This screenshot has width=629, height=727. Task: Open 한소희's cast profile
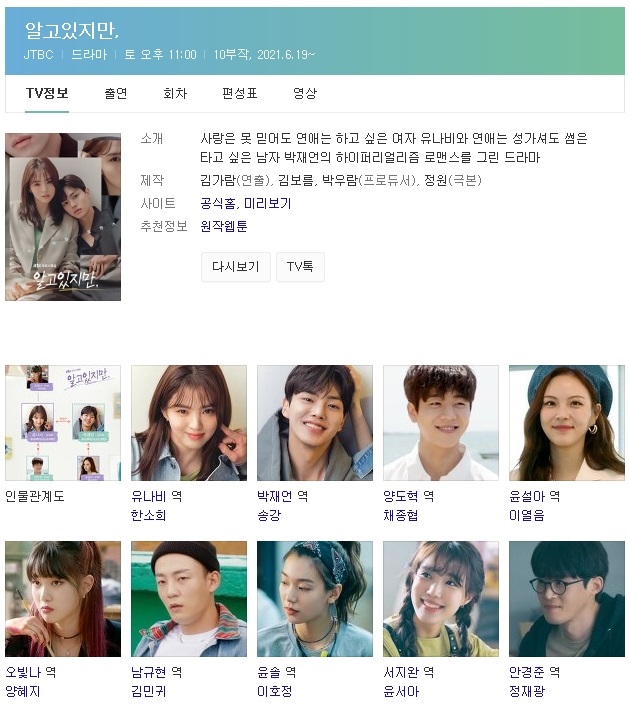tap(189, 423)
